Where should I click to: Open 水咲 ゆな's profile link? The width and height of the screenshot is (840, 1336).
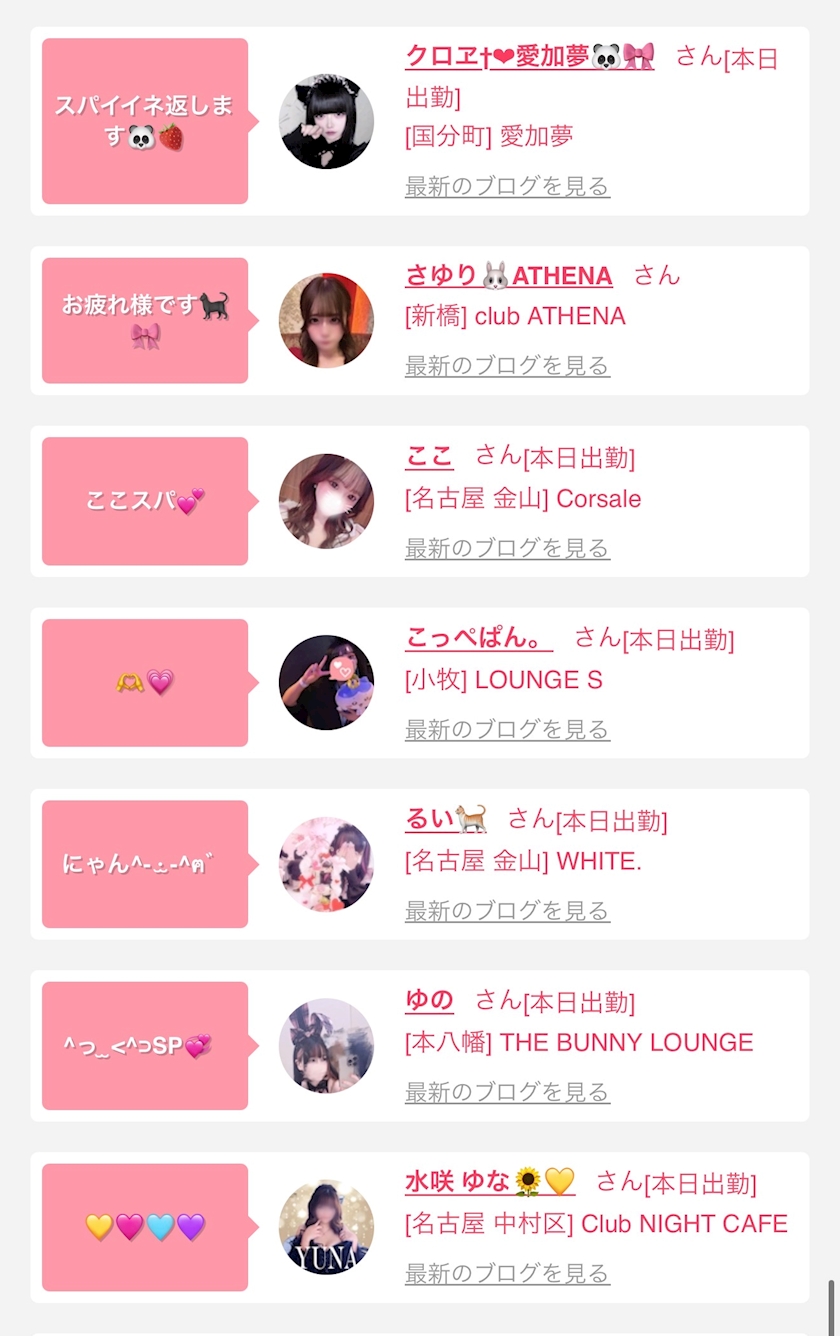489,1182
